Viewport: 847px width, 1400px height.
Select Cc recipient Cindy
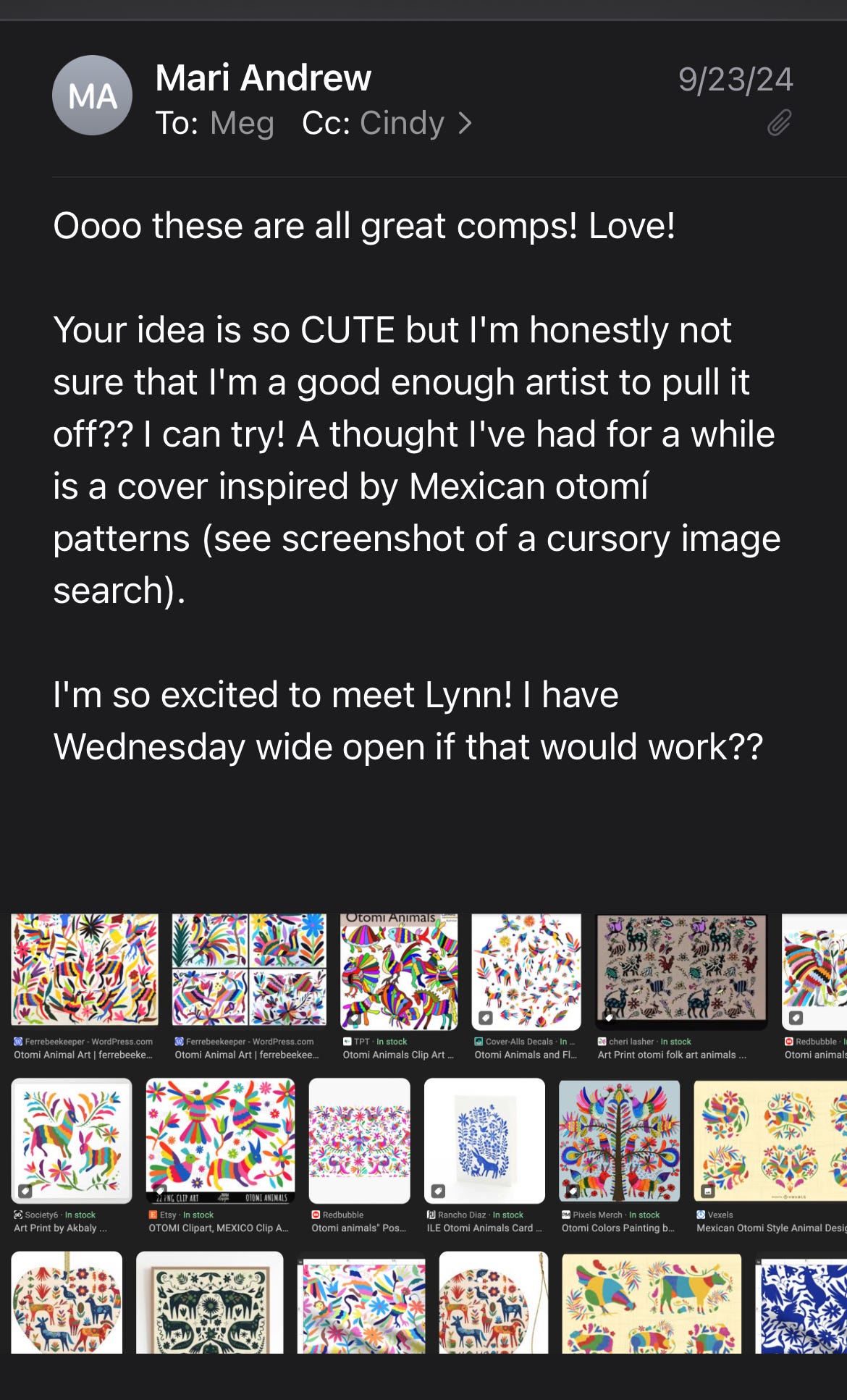coord(402,123)
